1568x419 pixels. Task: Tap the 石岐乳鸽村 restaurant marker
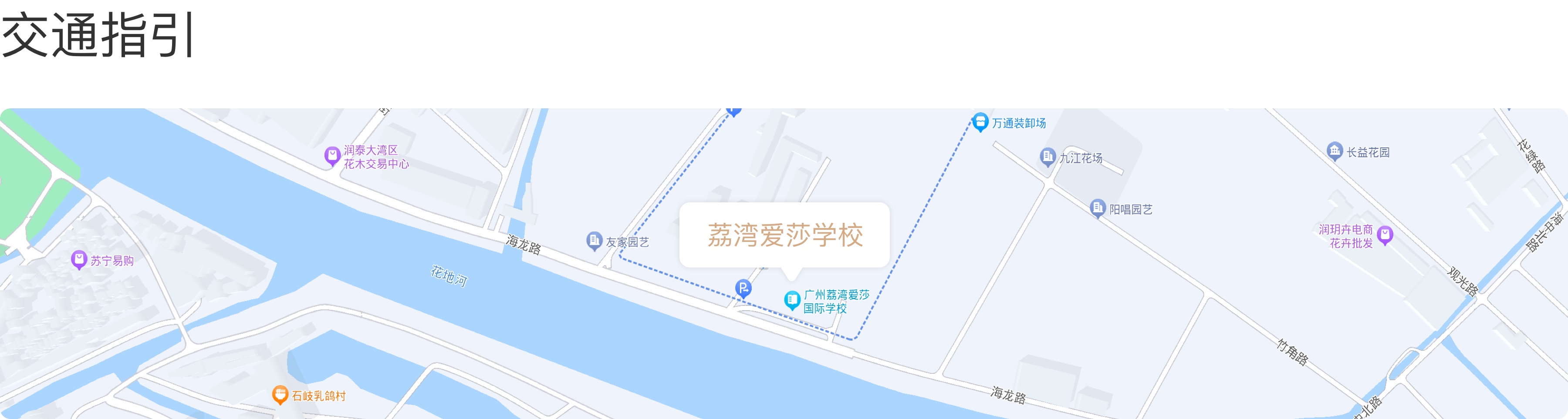279,394
